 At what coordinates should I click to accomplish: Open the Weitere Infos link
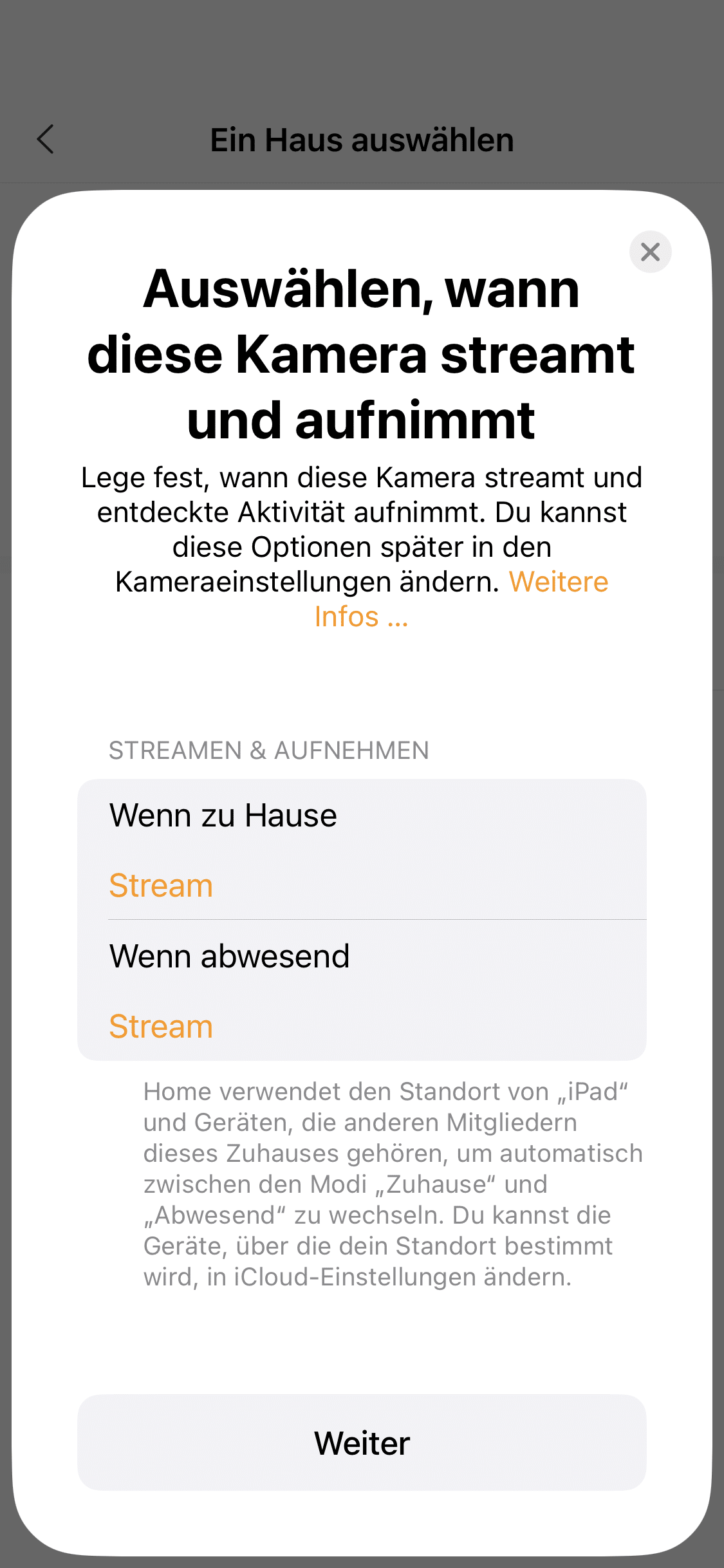pos(557,582)
